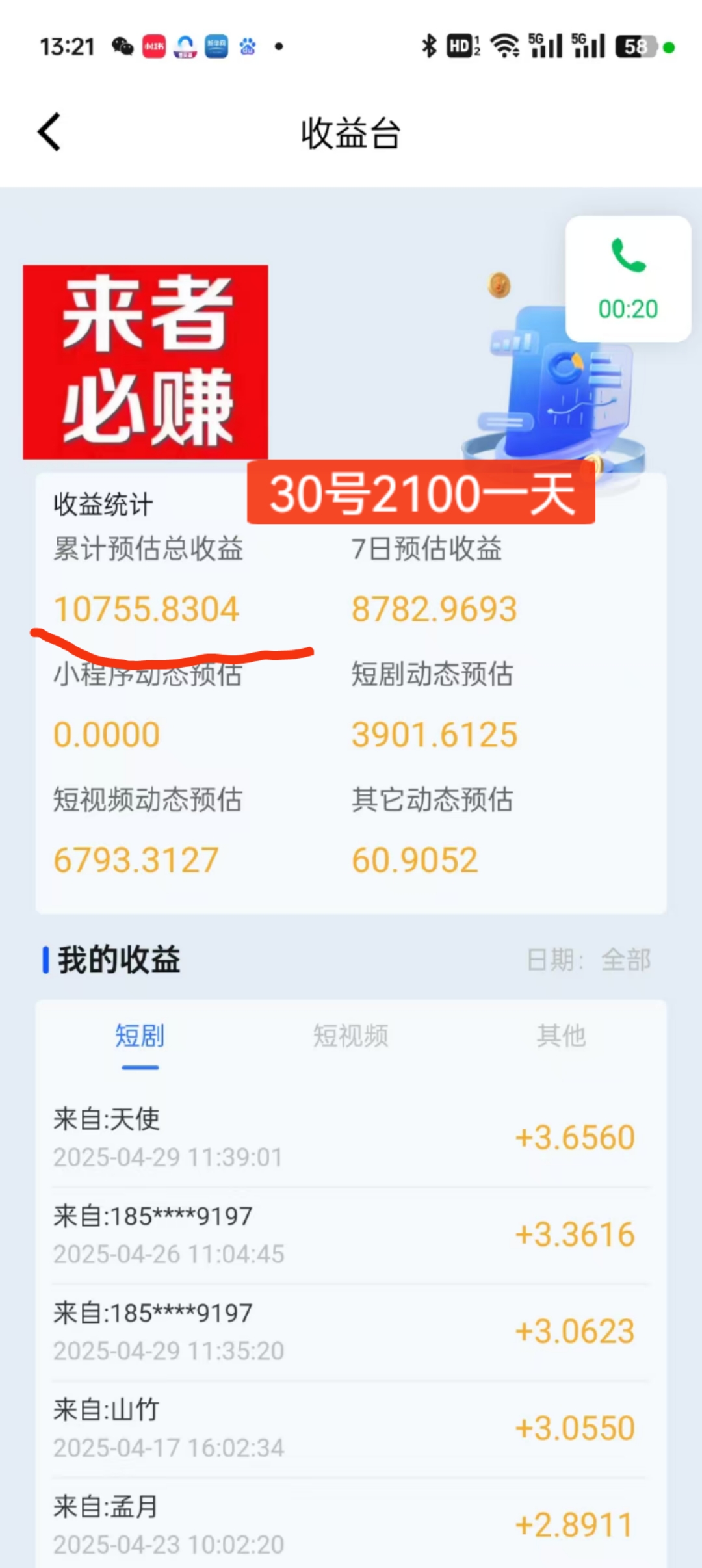
Task: Switch to the 短剧 tab
Action: click(140, 1036)
